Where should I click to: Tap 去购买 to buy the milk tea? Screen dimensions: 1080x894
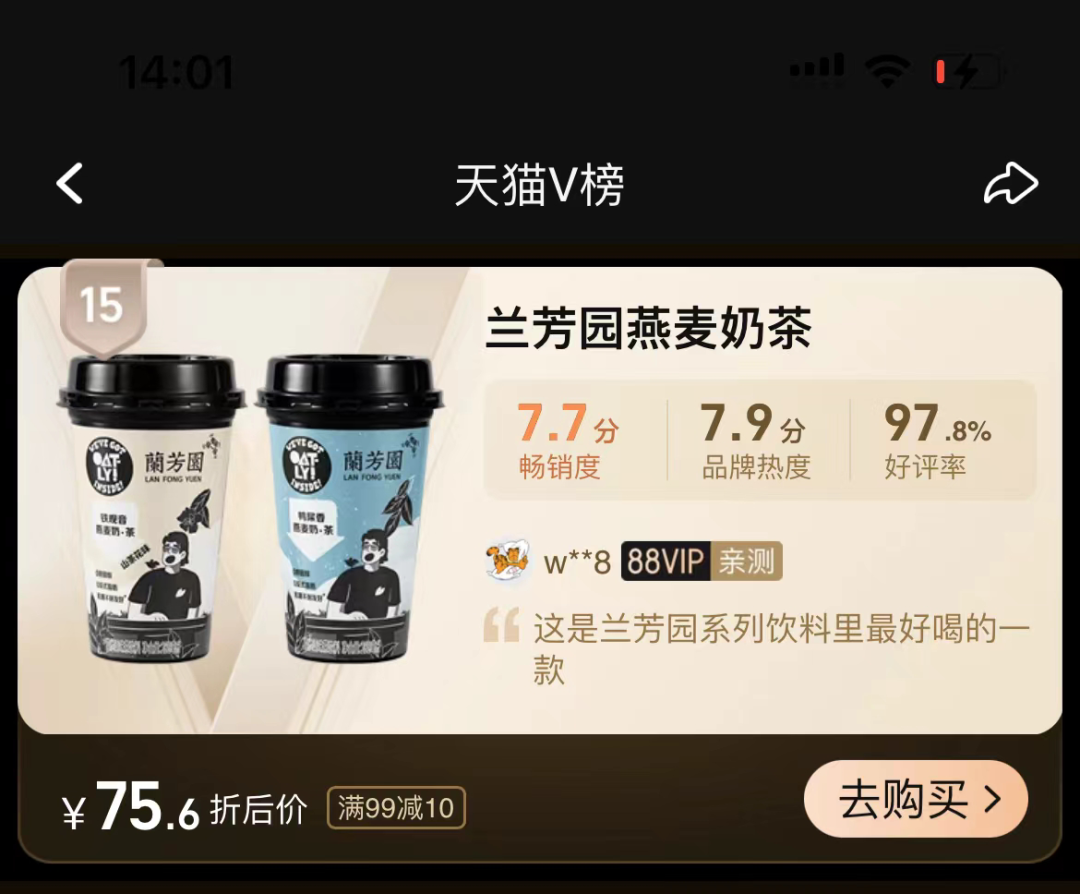(x=916, y=799)
